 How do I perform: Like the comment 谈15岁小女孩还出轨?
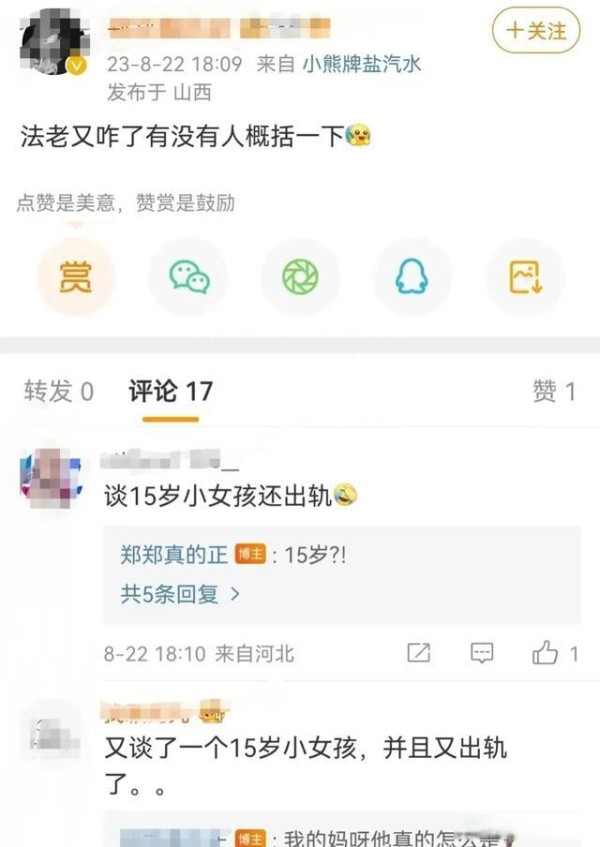(555, 654)
